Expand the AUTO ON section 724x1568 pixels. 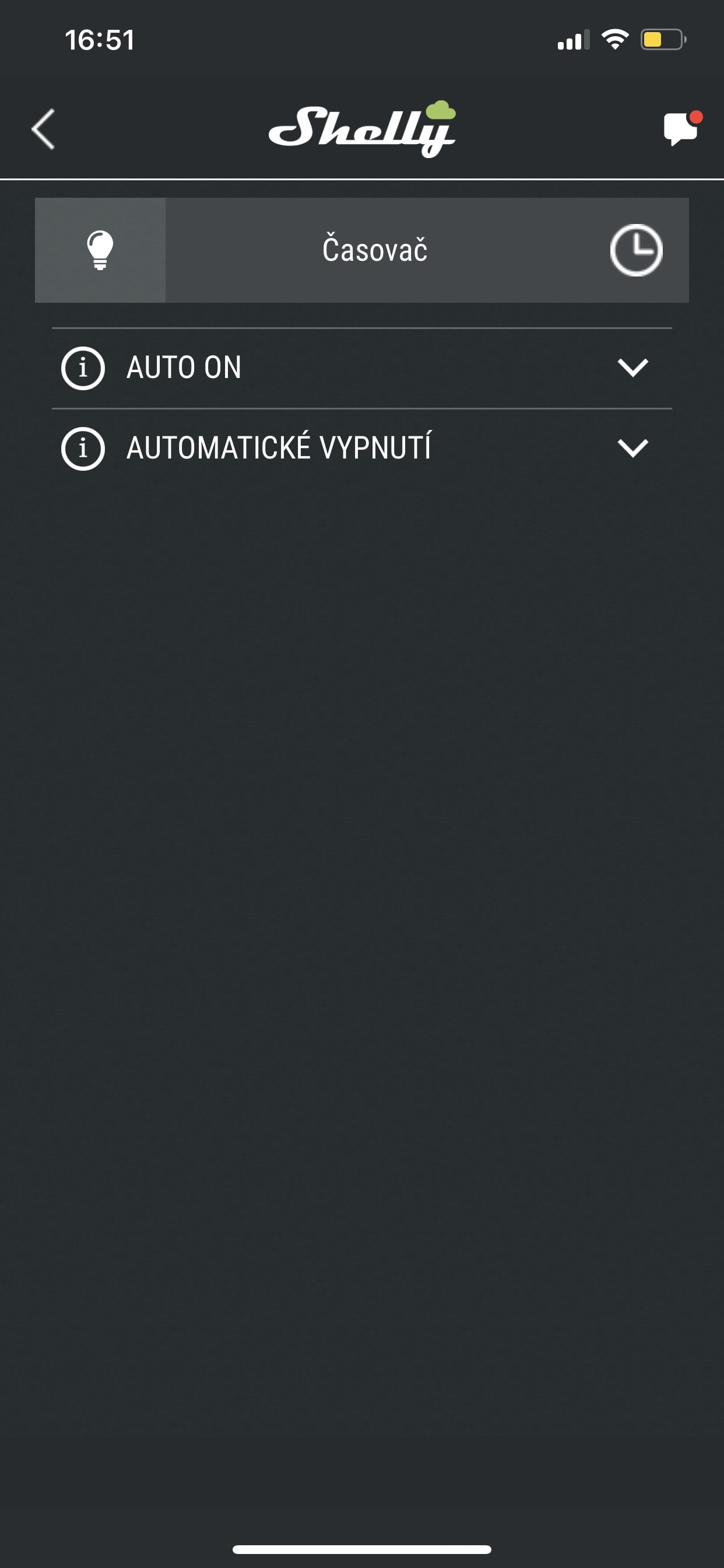click(x=632, y=367)
